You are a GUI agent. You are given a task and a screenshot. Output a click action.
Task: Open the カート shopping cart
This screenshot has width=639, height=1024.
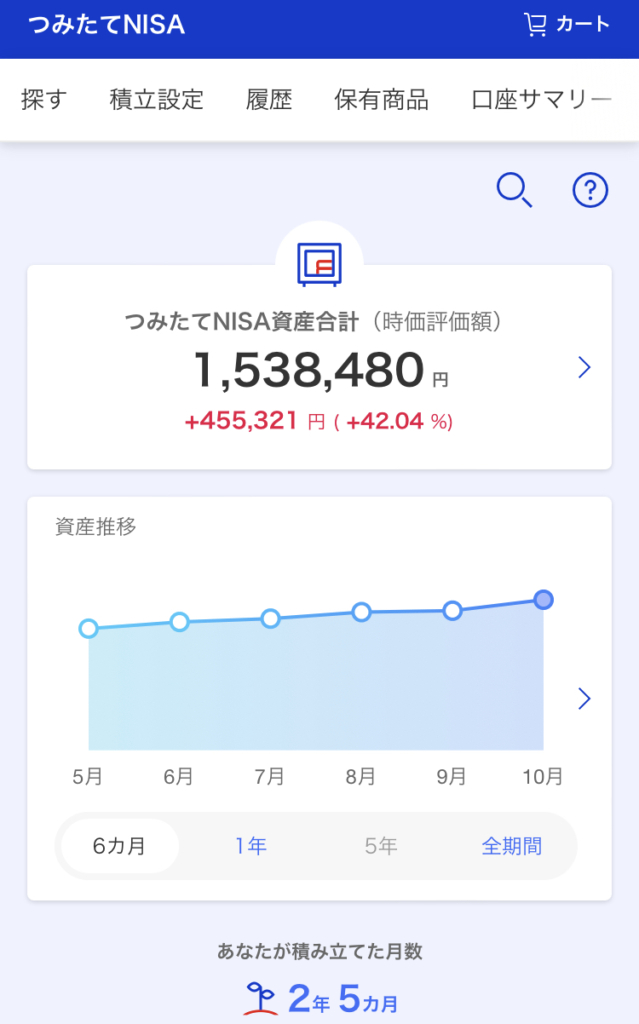point(566,25)
